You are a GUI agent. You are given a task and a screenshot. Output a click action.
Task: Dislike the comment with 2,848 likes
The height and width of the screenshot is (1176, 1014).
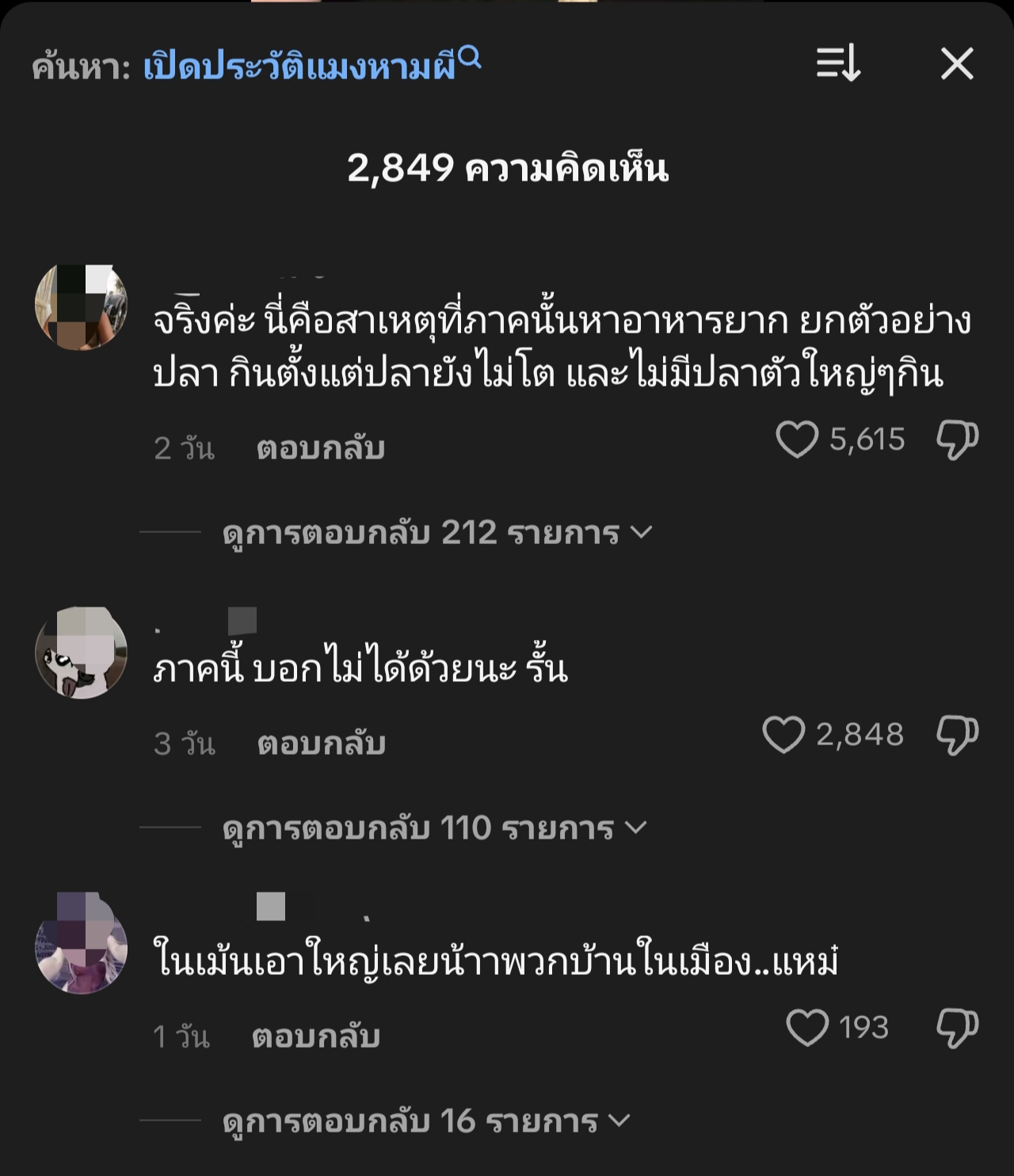(x=957, y=735)
